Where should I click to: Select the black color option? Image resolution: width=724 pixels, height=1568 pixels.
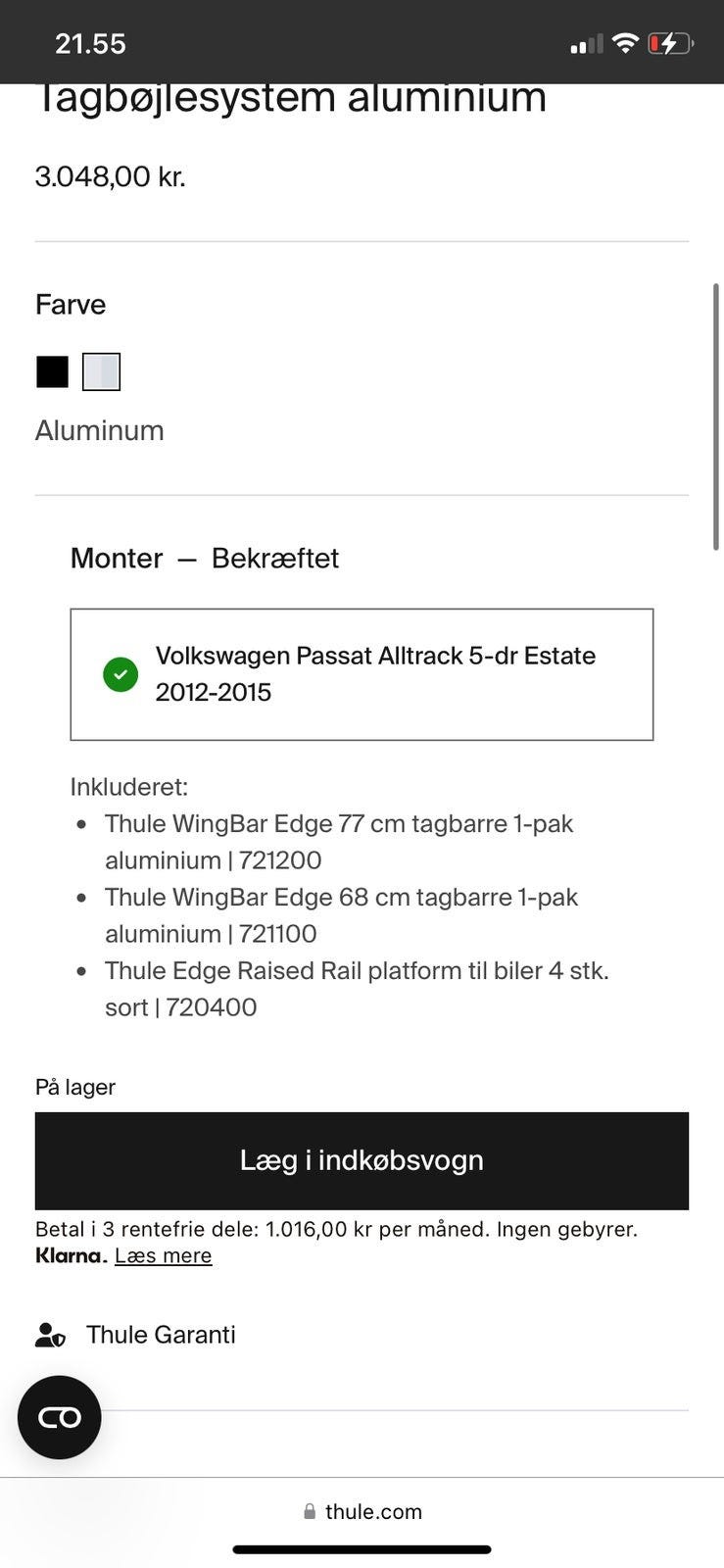(x=52, y=371)
